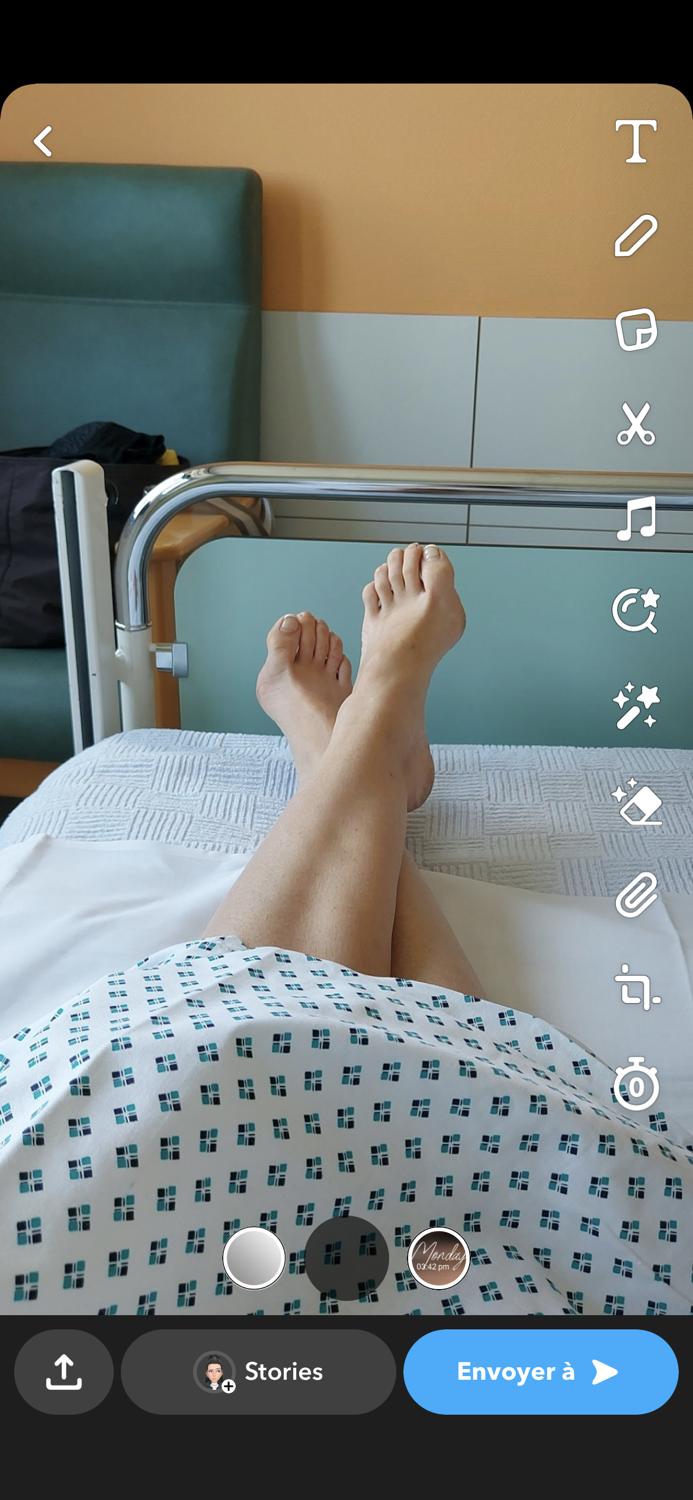Set the snap timer duration
The width and height of the screenshot is (693, 1500).
pyautogui.click(x=636, y=1084)
